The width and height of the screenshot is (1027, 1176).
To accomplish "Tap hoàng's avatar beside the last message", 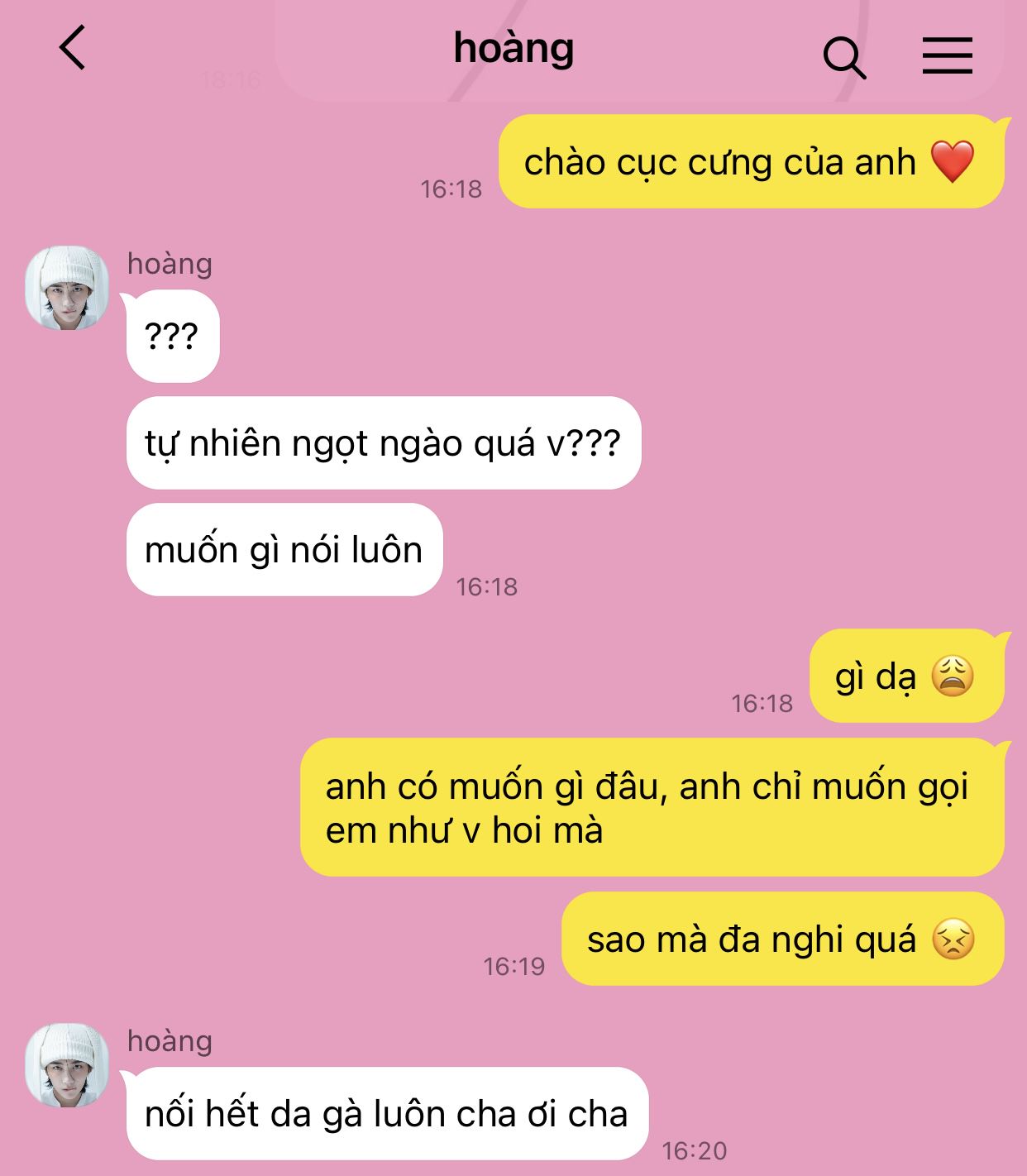I will [67, 1065].
